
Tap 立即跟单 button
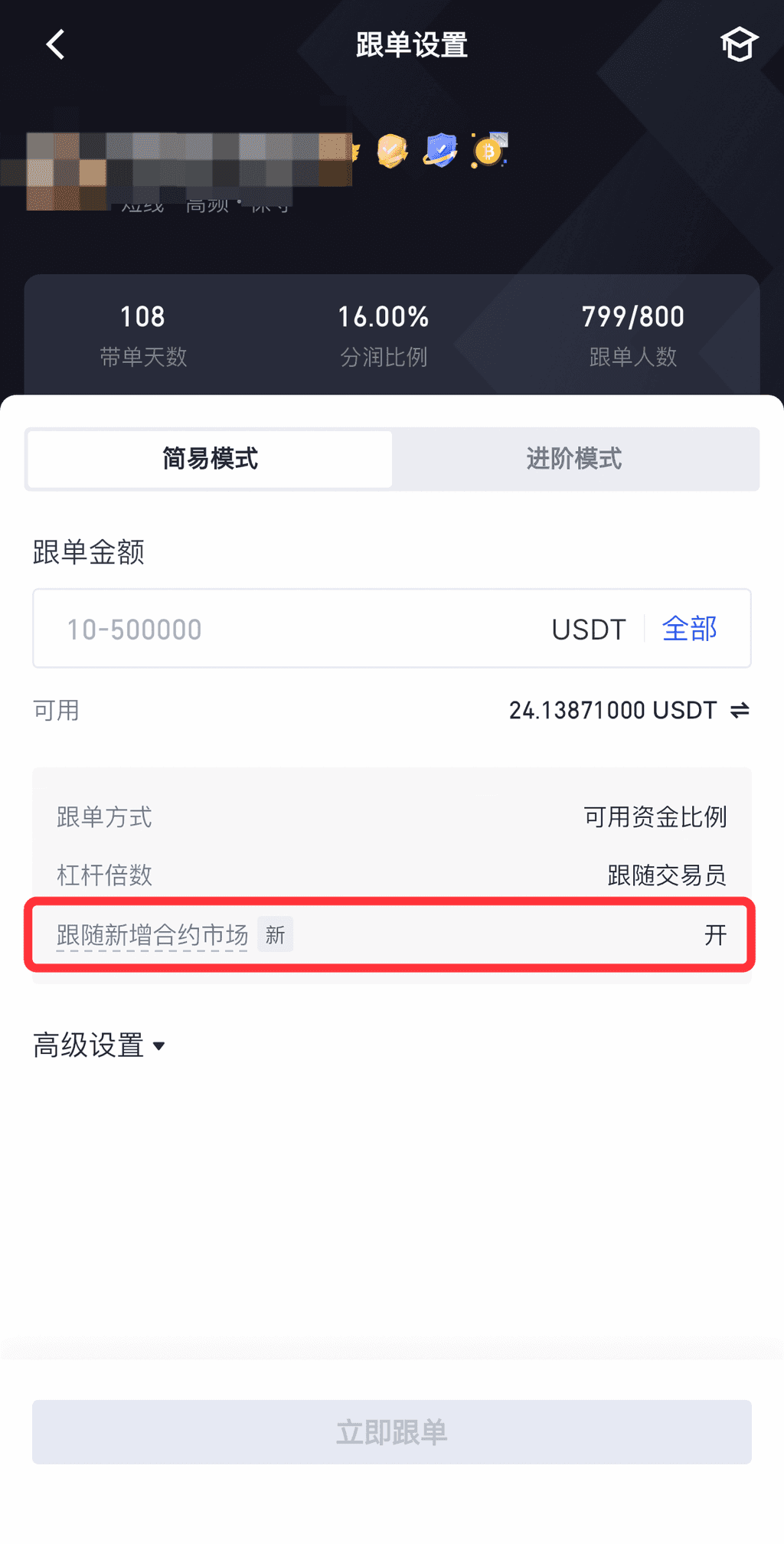pos(392,1431)
